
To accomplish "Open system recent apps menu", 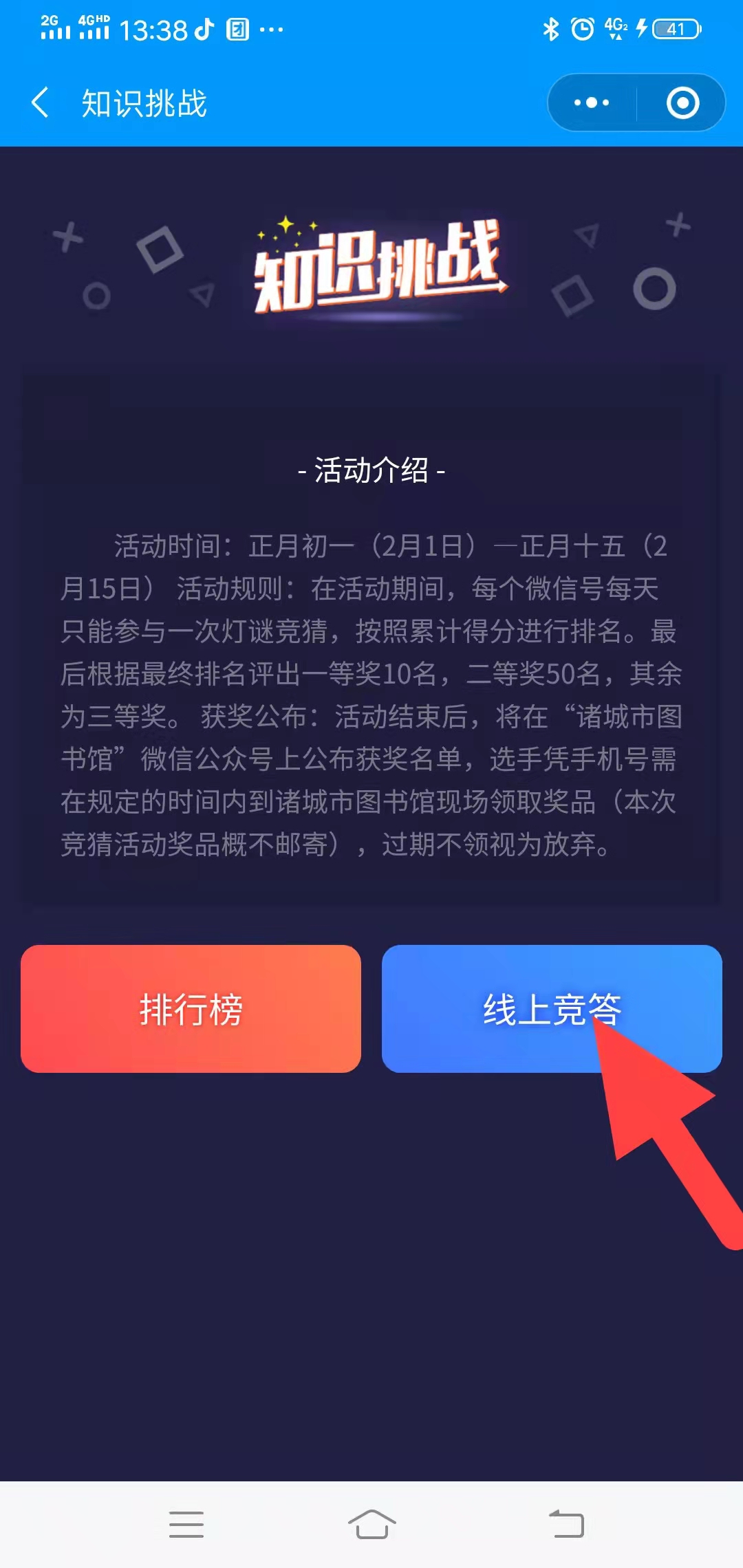I will click(x=186, y=1524).
